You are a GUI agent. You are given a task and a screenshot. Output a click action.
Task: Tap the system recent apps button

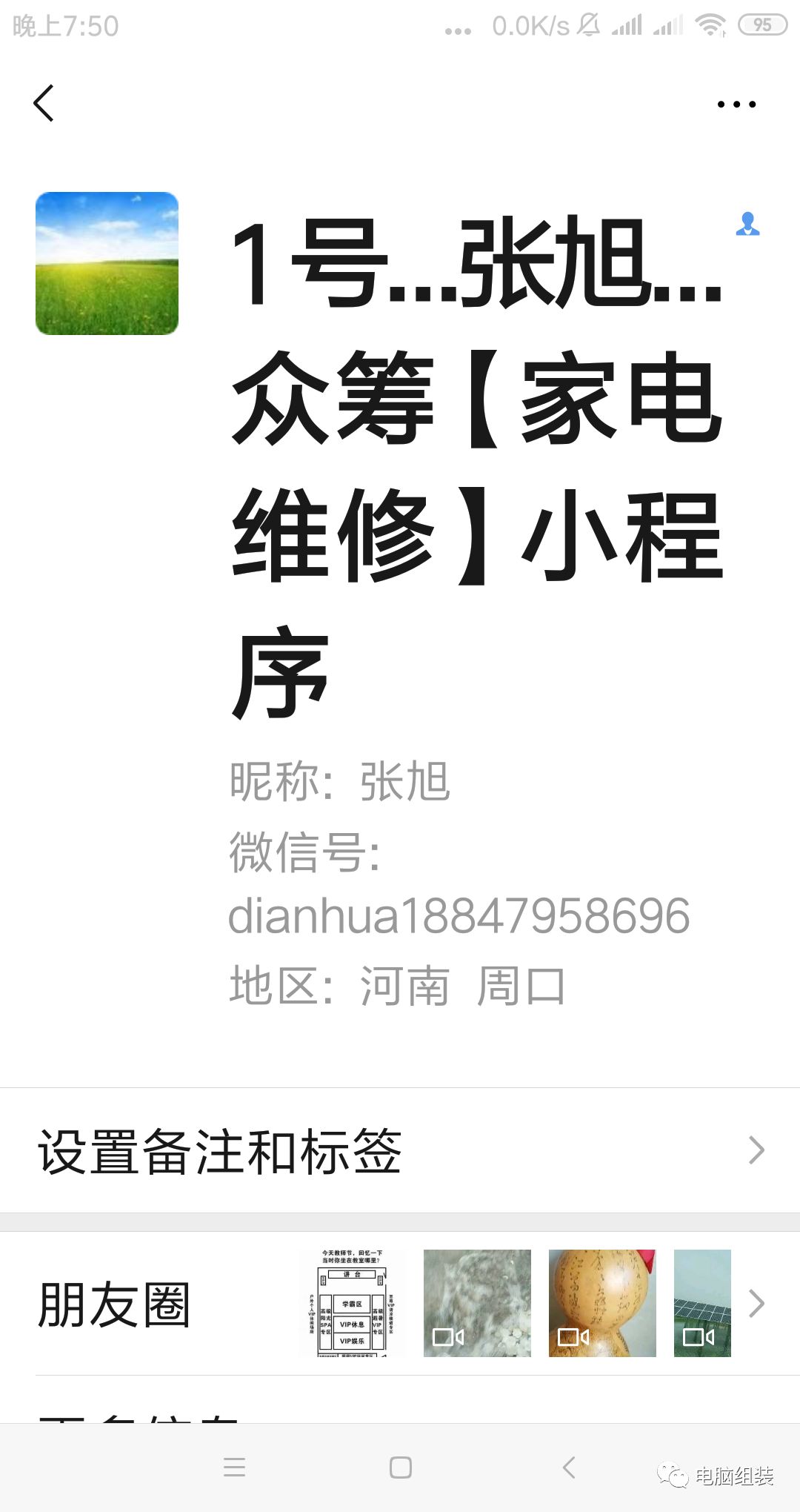click(234, 1468)
